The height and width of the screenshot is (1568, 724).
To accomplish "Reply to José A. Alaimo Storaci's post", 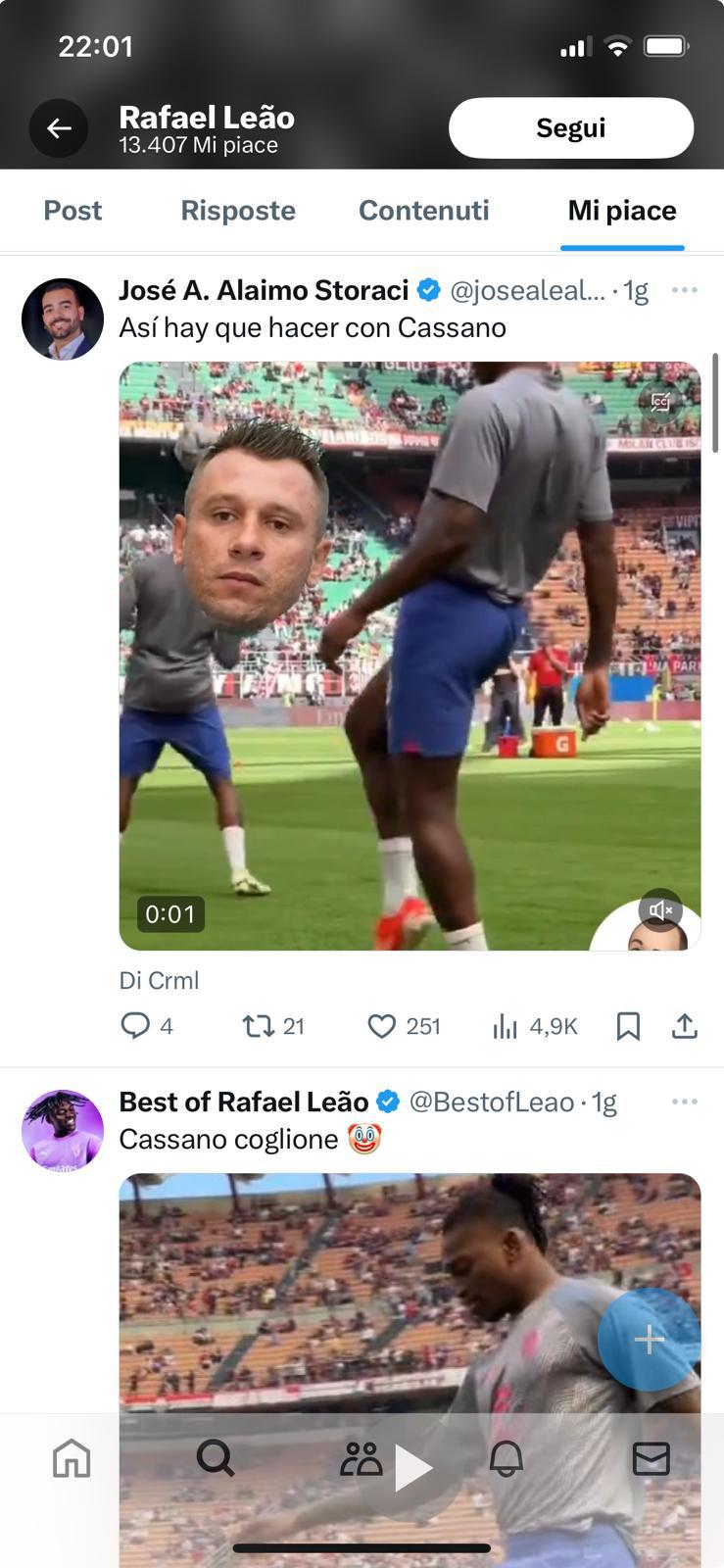I will pos(135,1026).
